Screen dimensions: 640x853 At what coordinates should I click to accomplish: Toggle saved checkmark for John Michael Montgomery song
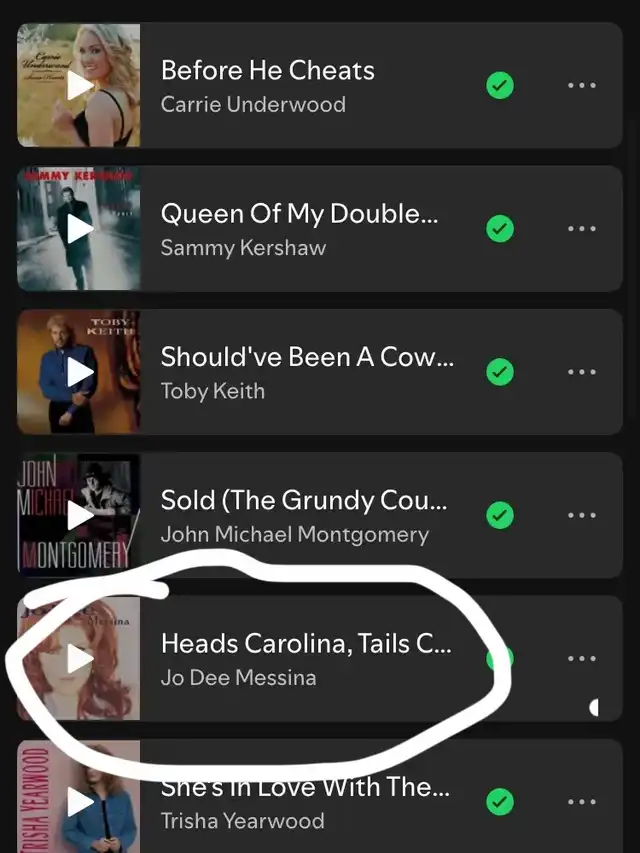click(499, 515)
